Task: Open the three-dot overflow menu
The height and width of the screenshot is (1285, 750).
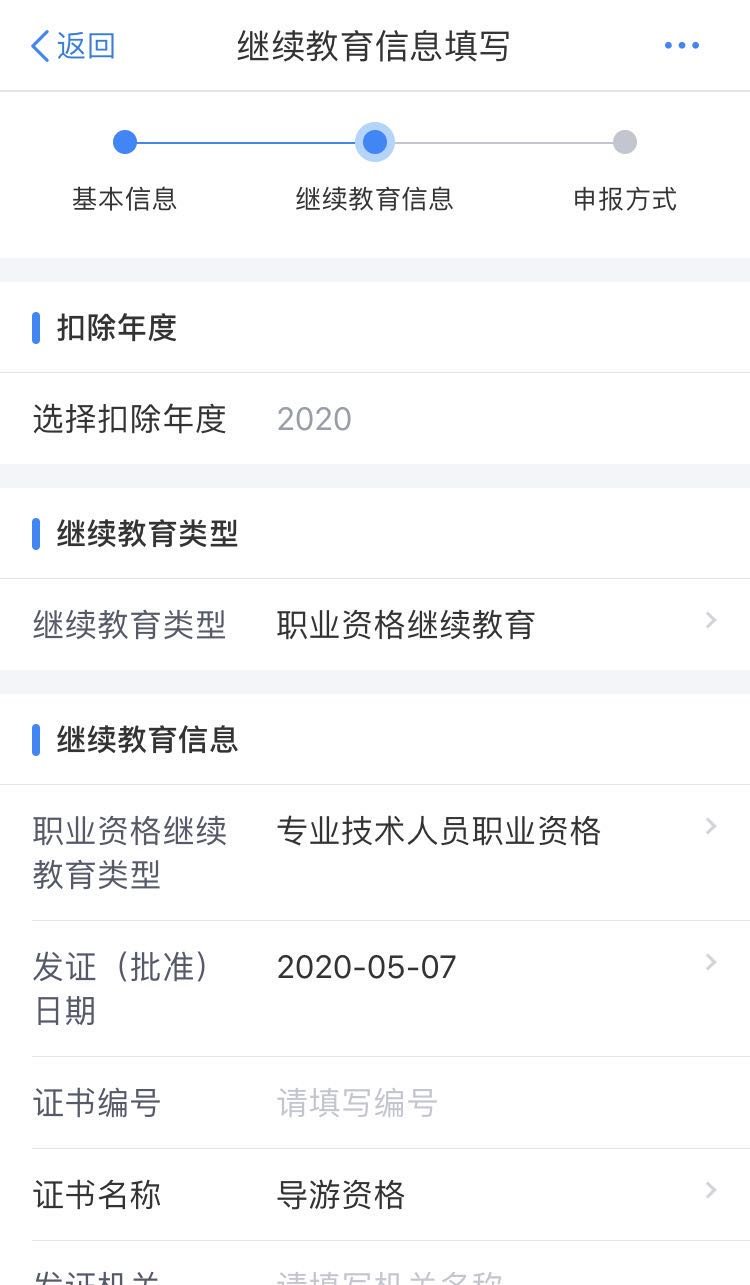Action: point(681,46)
